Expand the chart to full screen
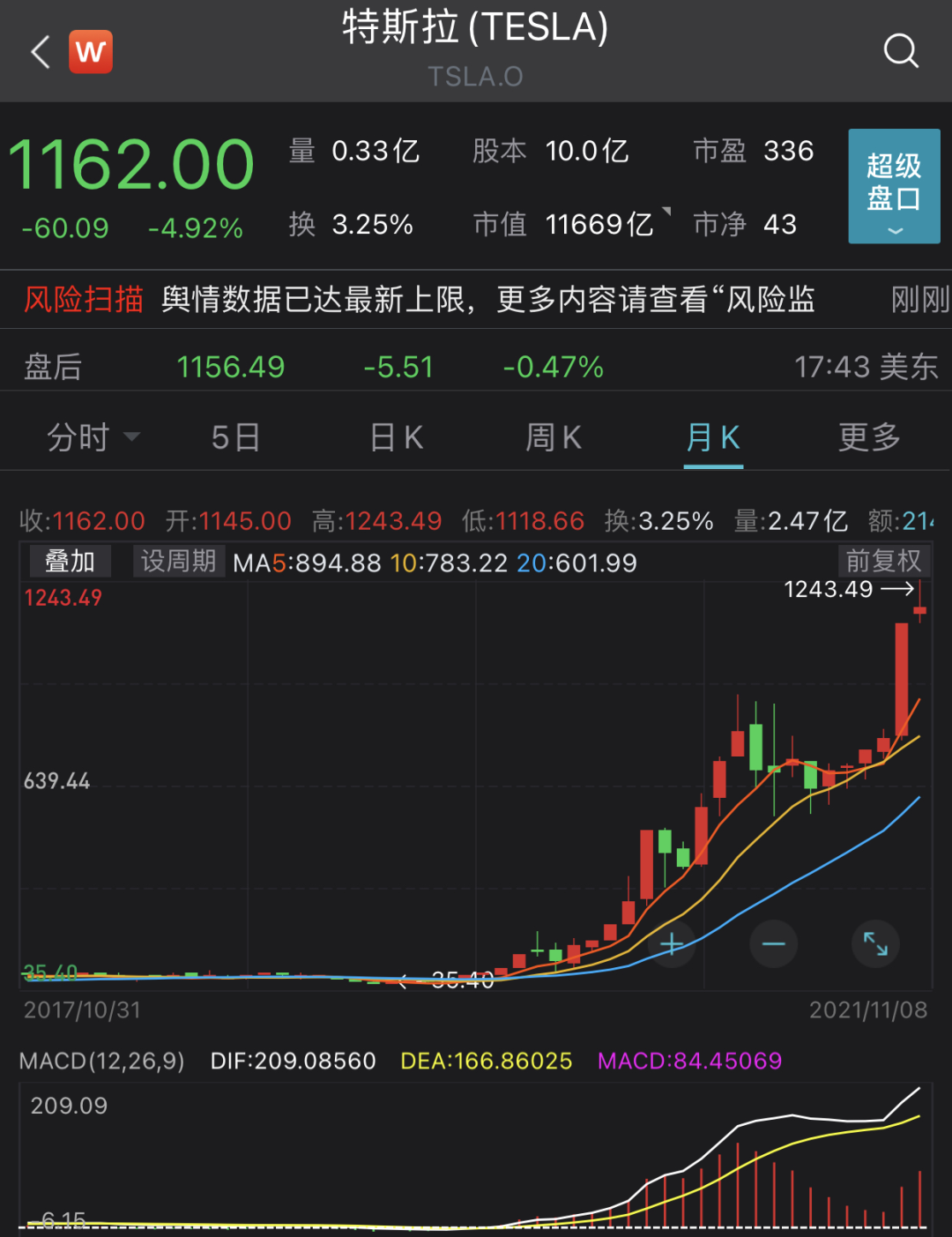Screen dimensions: 952x1237 pyautogui.click(x=875, y=944)
